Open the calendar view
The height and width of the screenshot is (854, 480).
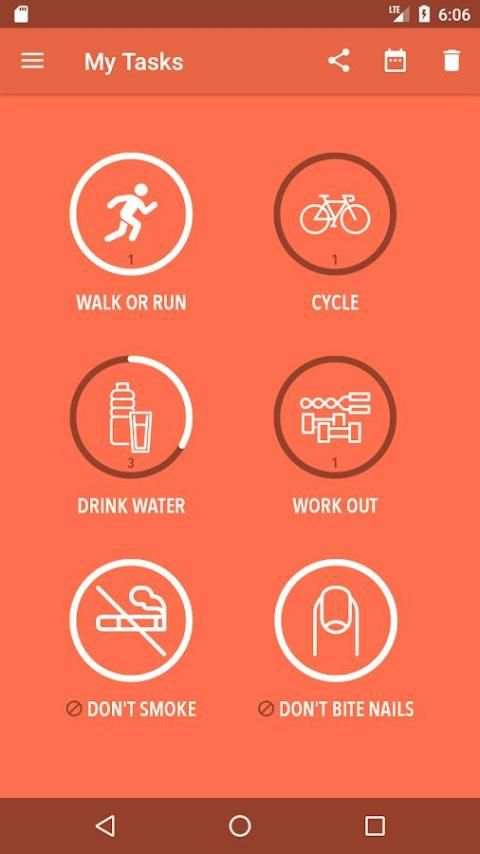(x=395, y=60)
